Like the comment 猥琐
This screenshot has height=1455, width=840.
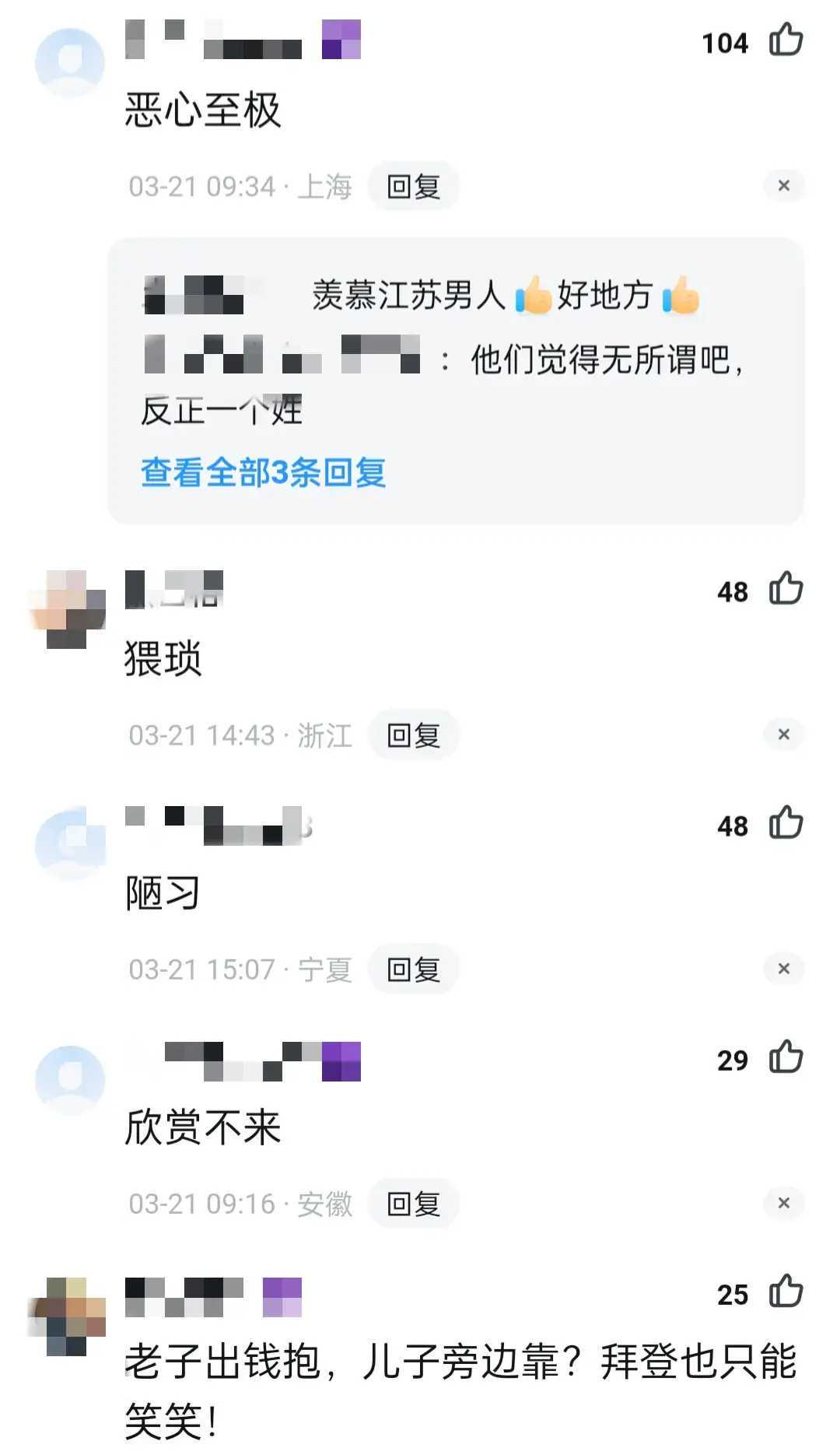[786, 589]
